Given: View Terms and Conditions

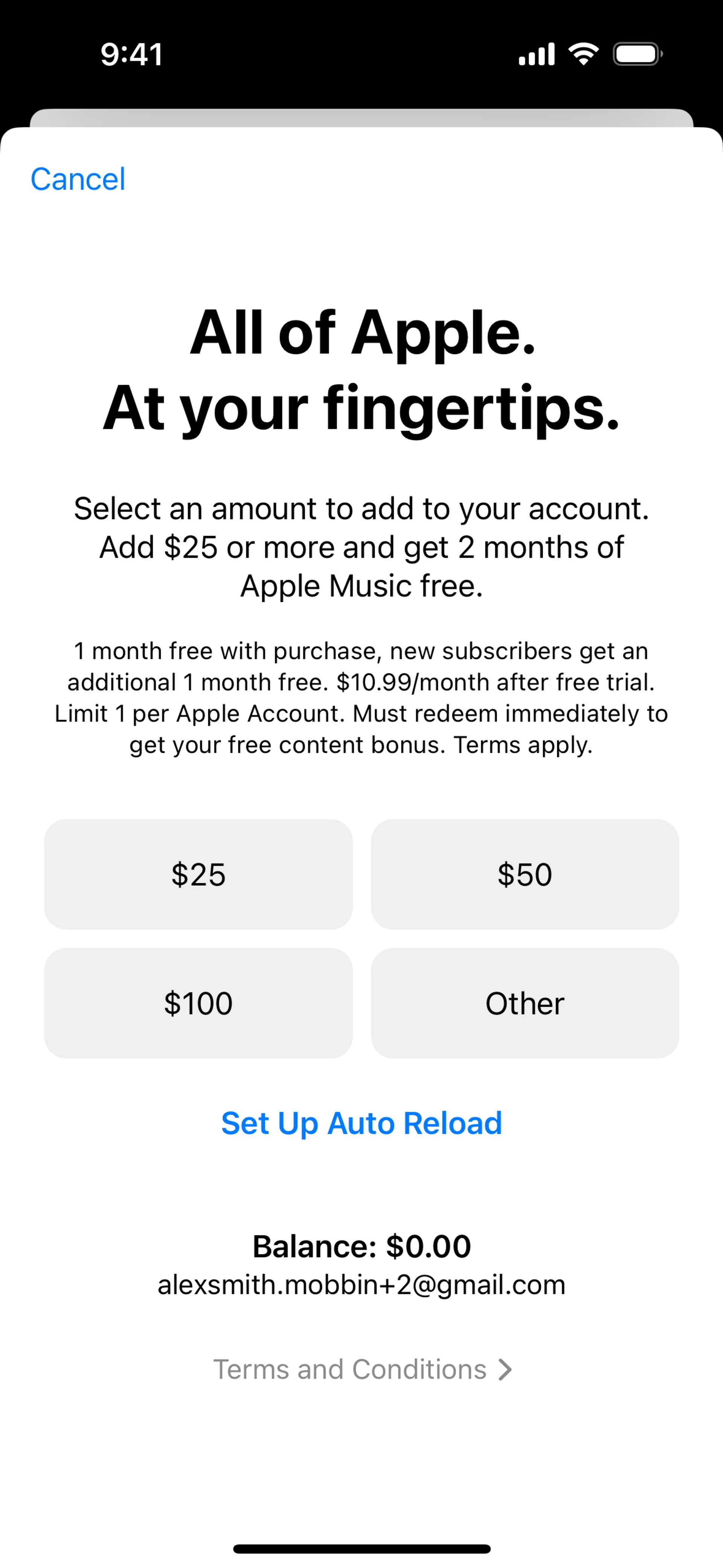Looking at the screenshot, I should 361,1369.
